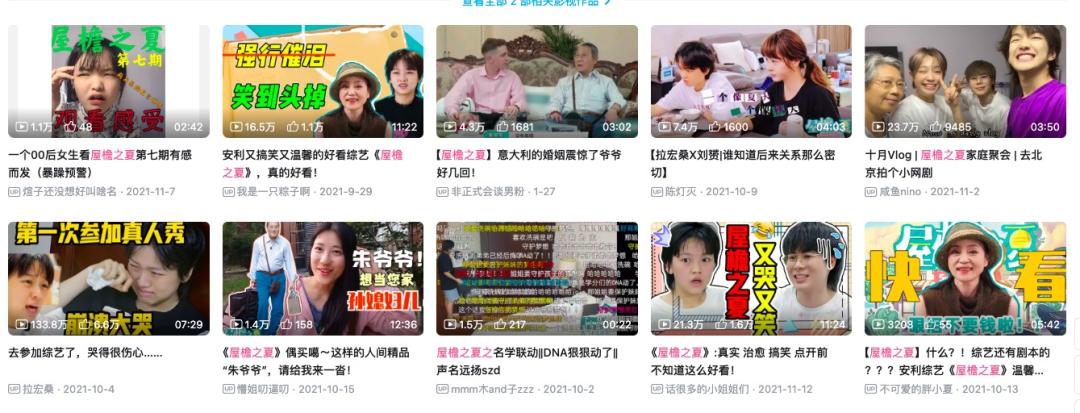Watch the 十月Vlog 家庭聚会 video
The image size is (1080, 413).
coord(965,81)
